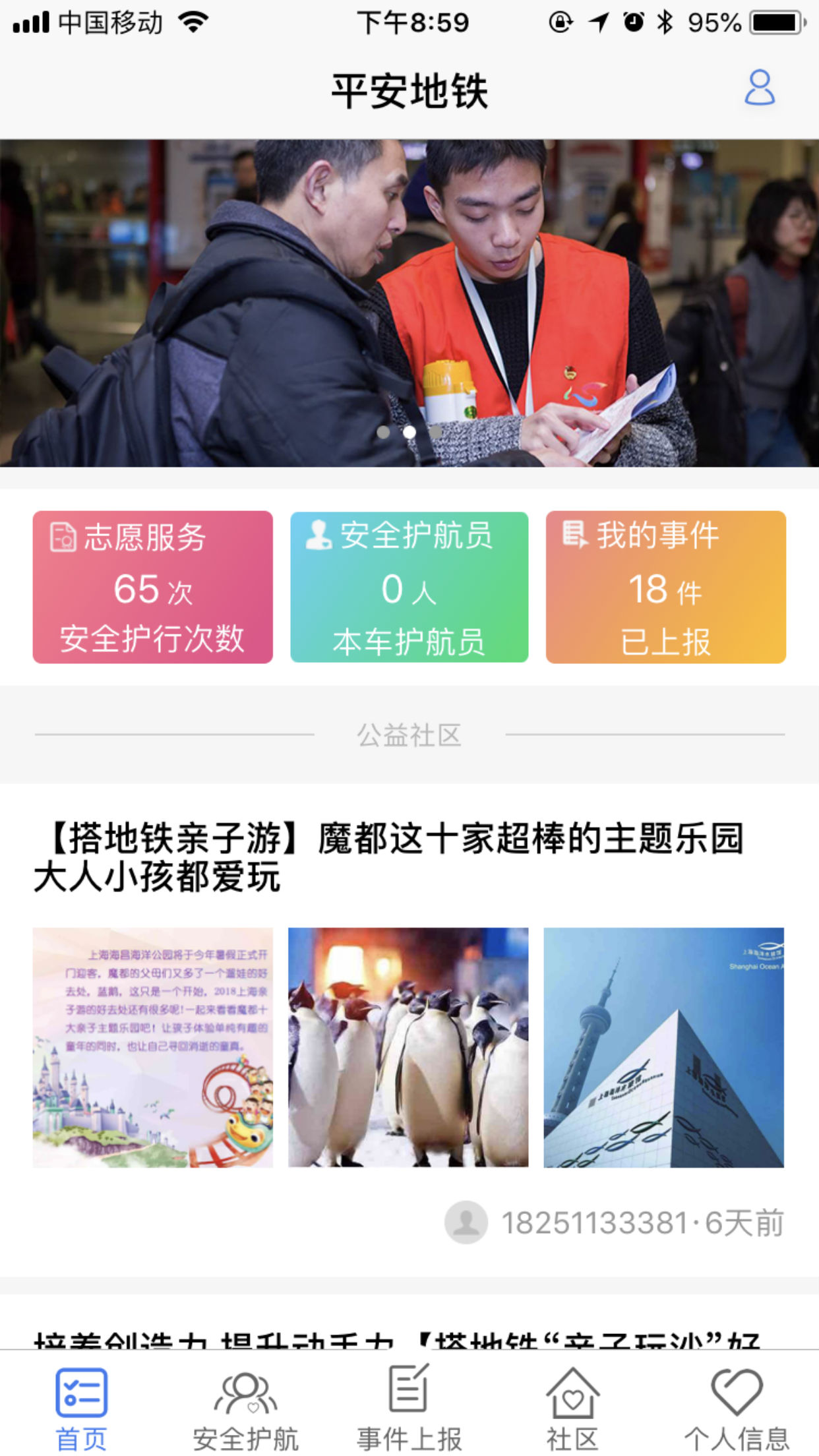Image resolution: width=819 pixels, height=1456 pixels.
Task: Switch to the 事件上报 tab
Action: pyautogui.click(x=409, y=1405)
